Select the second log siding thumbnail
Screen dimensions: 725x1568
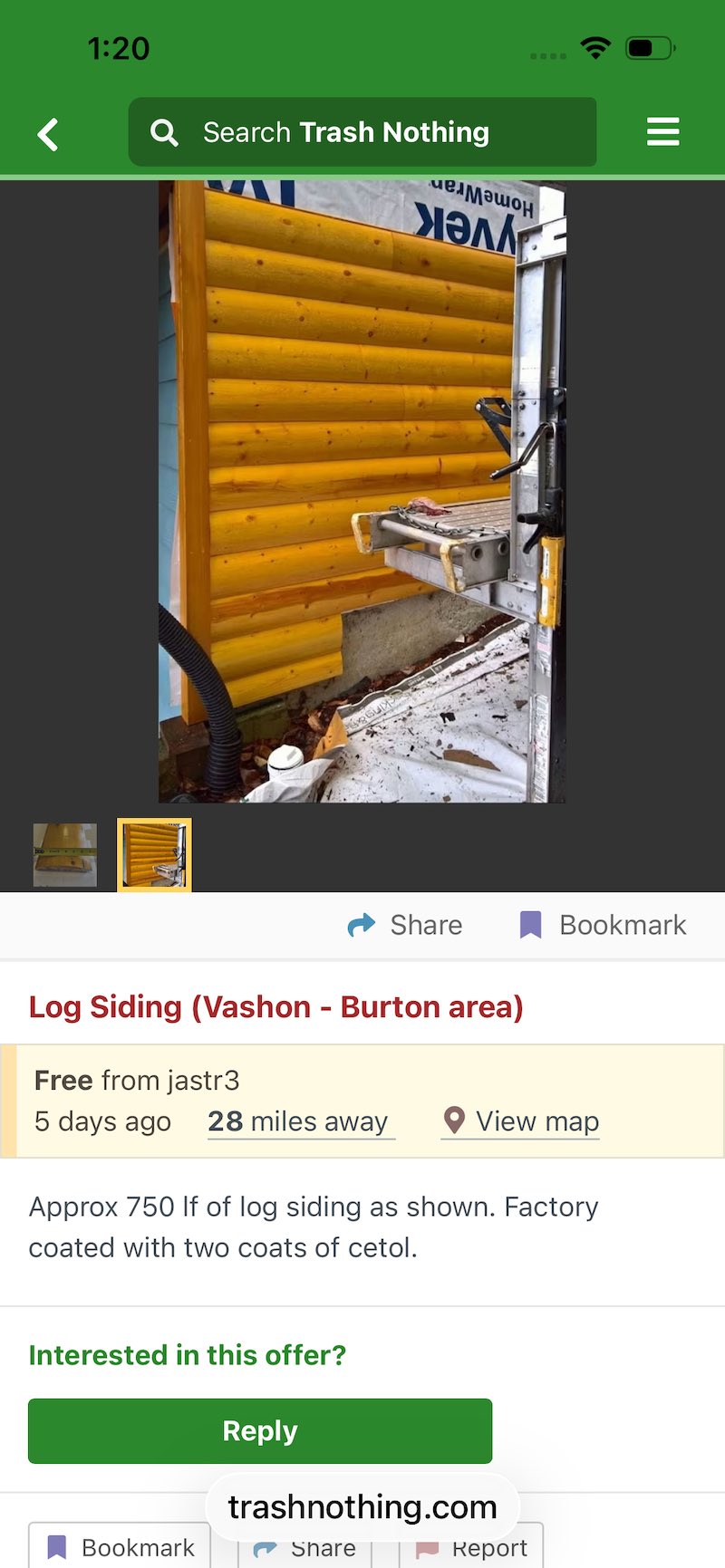point(154,854)
